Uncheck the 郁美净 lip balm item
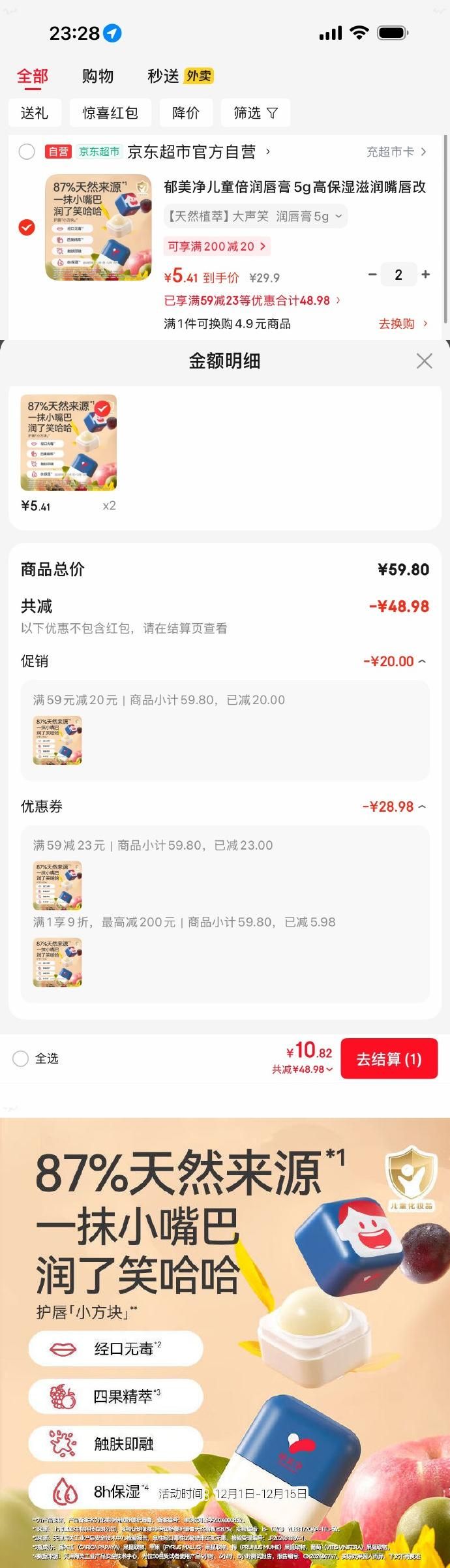Viewport: 450px width, 1568px height. [x=27, y=227]
